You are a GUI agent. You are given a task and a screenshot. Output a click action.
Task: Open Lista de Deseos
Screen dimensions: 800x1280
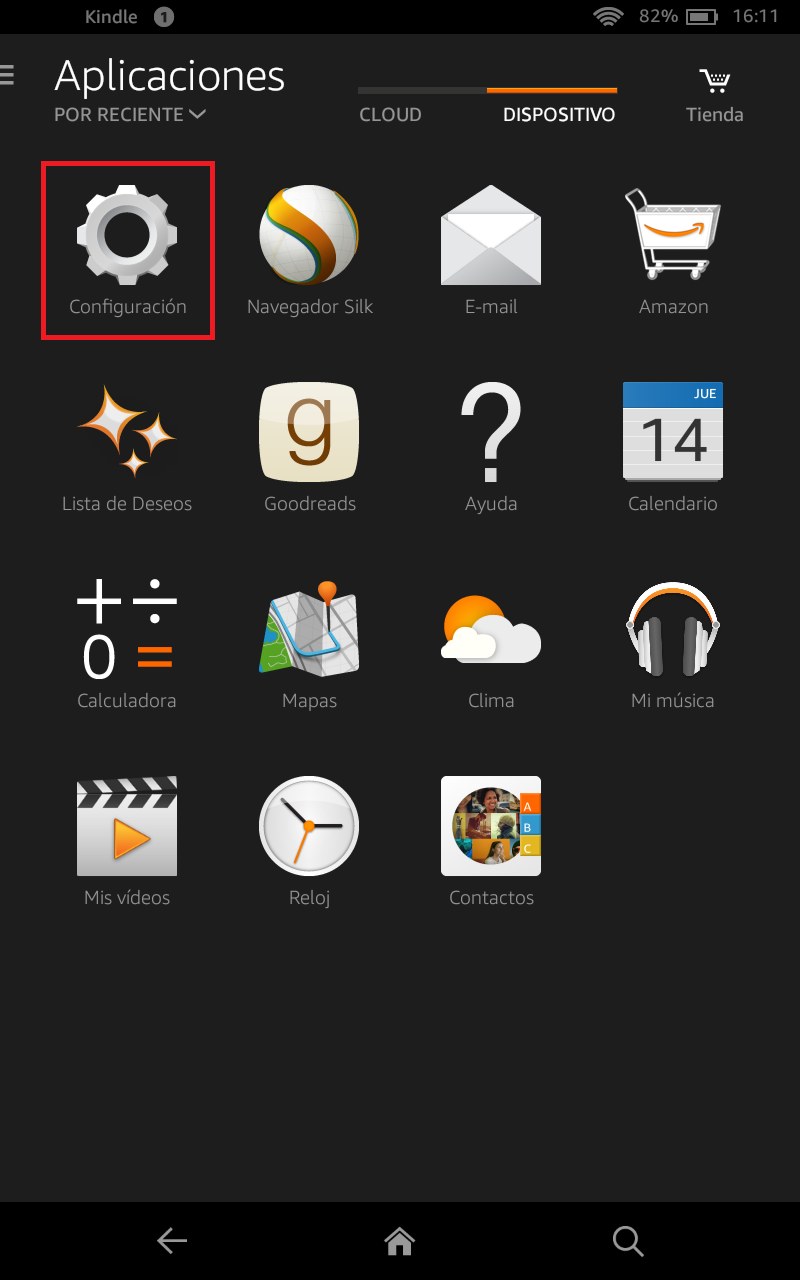127,447
